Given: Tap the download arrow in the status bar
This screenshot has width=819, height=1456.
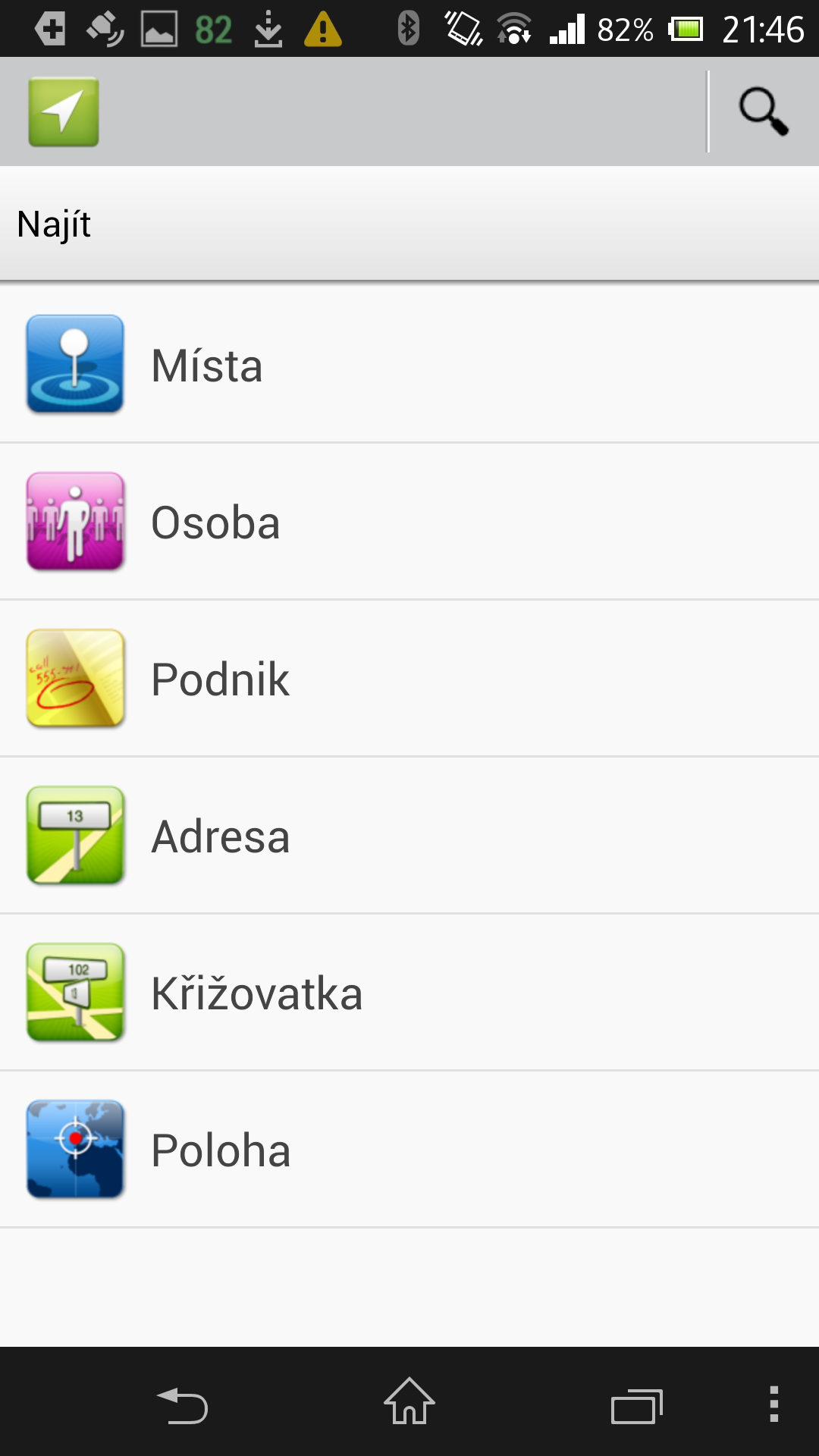Looking at the screenshot, I should pos(269,29).
